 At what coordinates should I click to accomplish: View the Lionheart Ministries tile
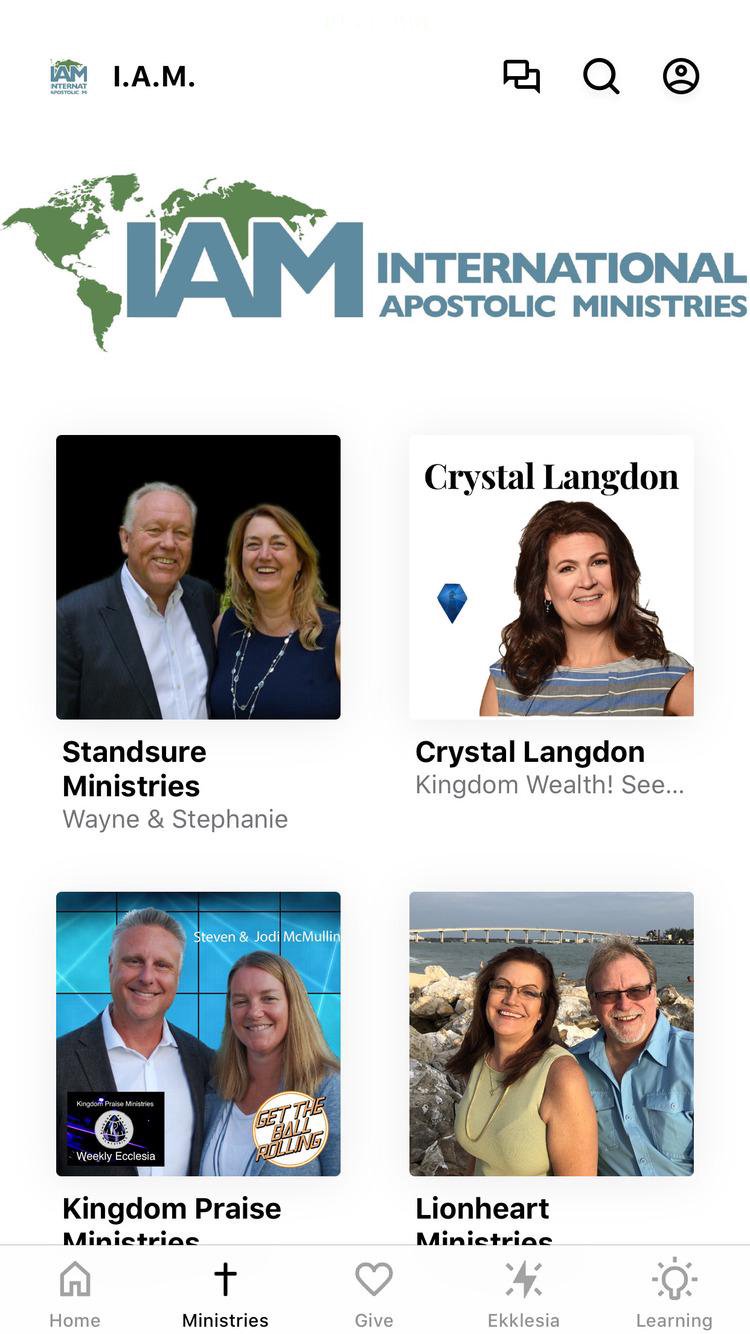point(551,1068)
